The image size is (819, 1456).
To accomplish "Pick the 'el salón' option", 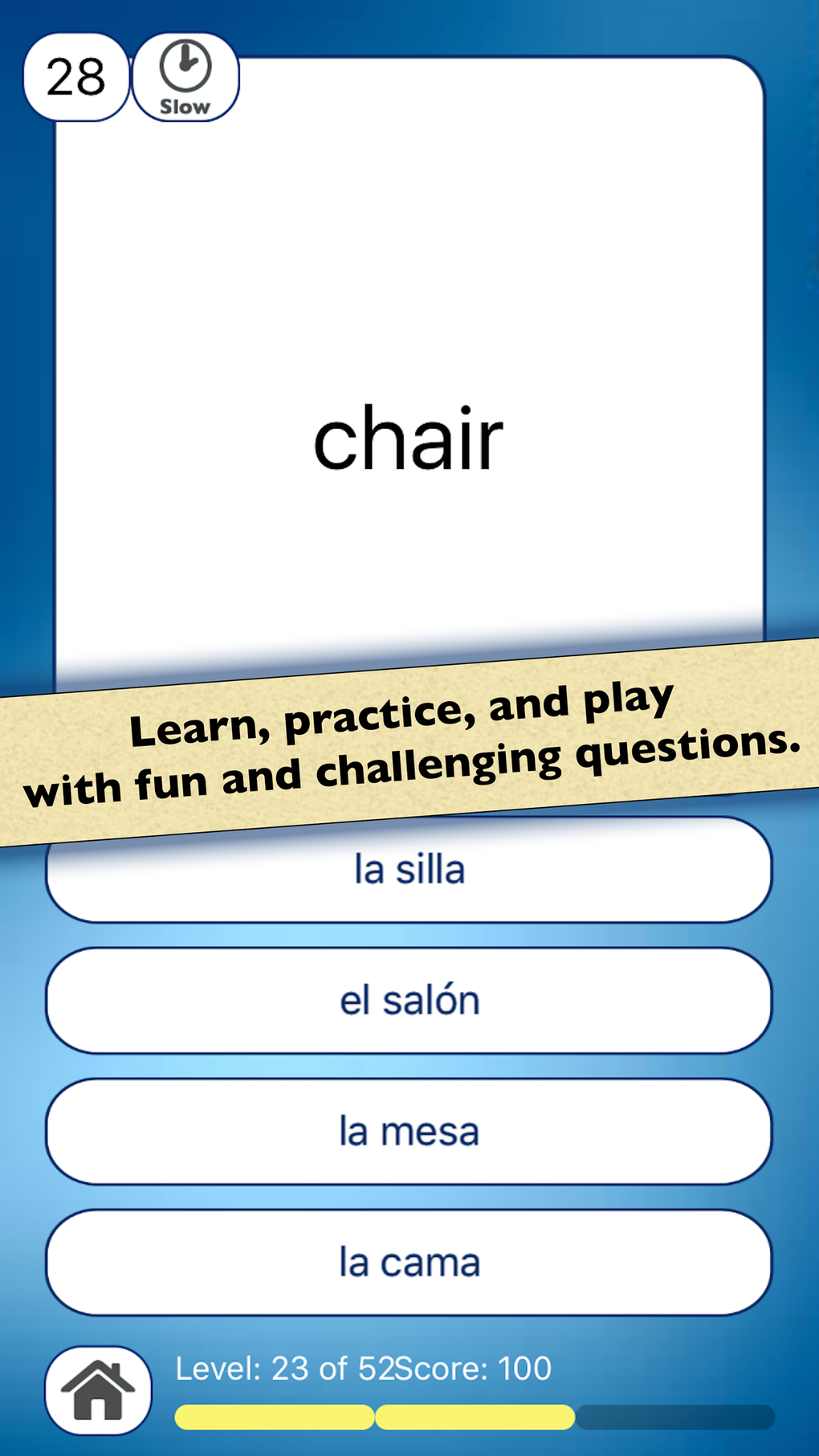I will [409, 1000].
